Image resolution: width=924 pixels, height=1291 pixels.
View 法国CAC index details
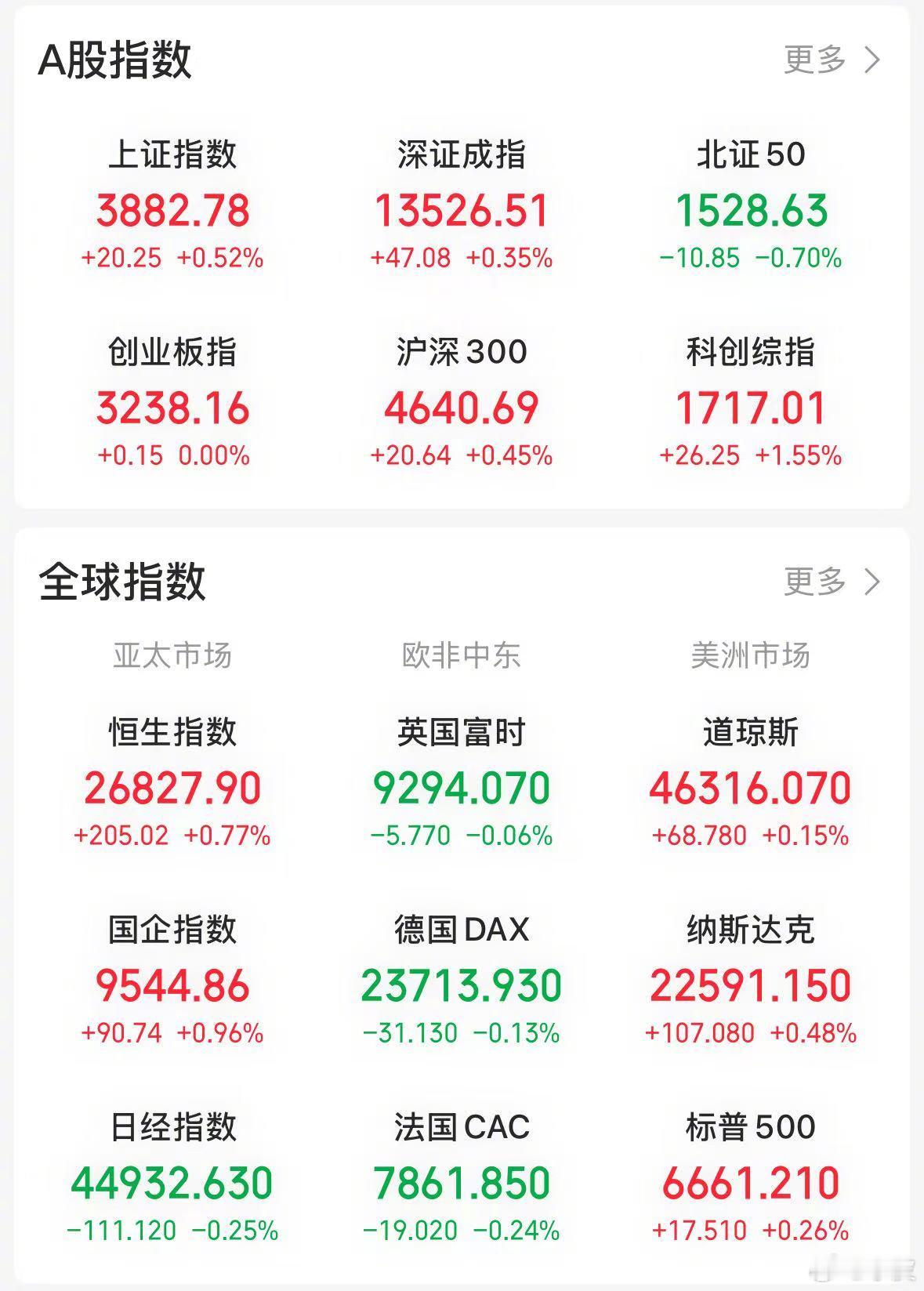462,1177
